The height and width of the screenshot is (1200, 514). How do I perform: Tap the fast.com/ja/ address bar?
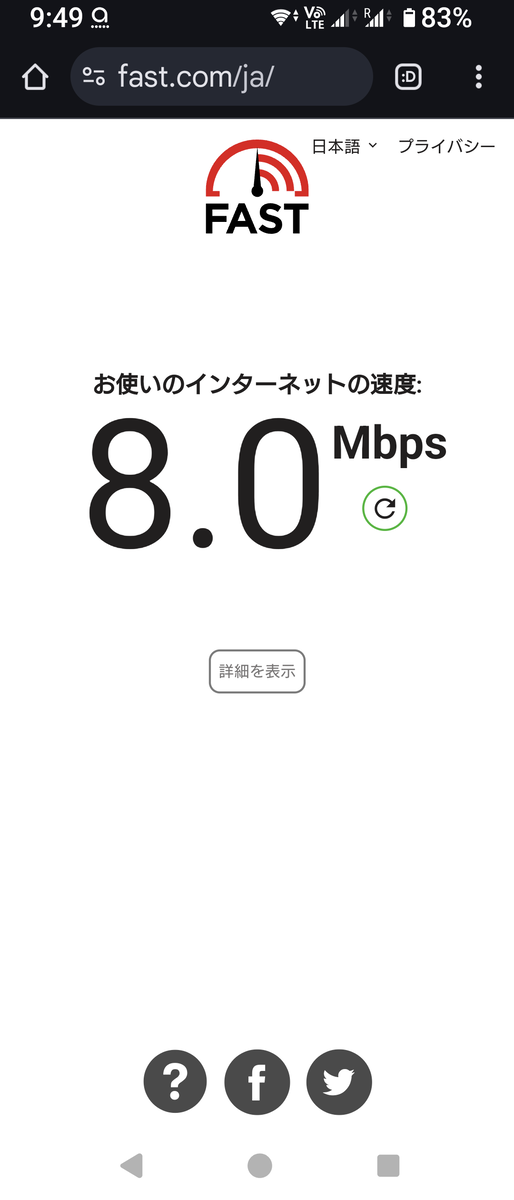click(221, 77)
